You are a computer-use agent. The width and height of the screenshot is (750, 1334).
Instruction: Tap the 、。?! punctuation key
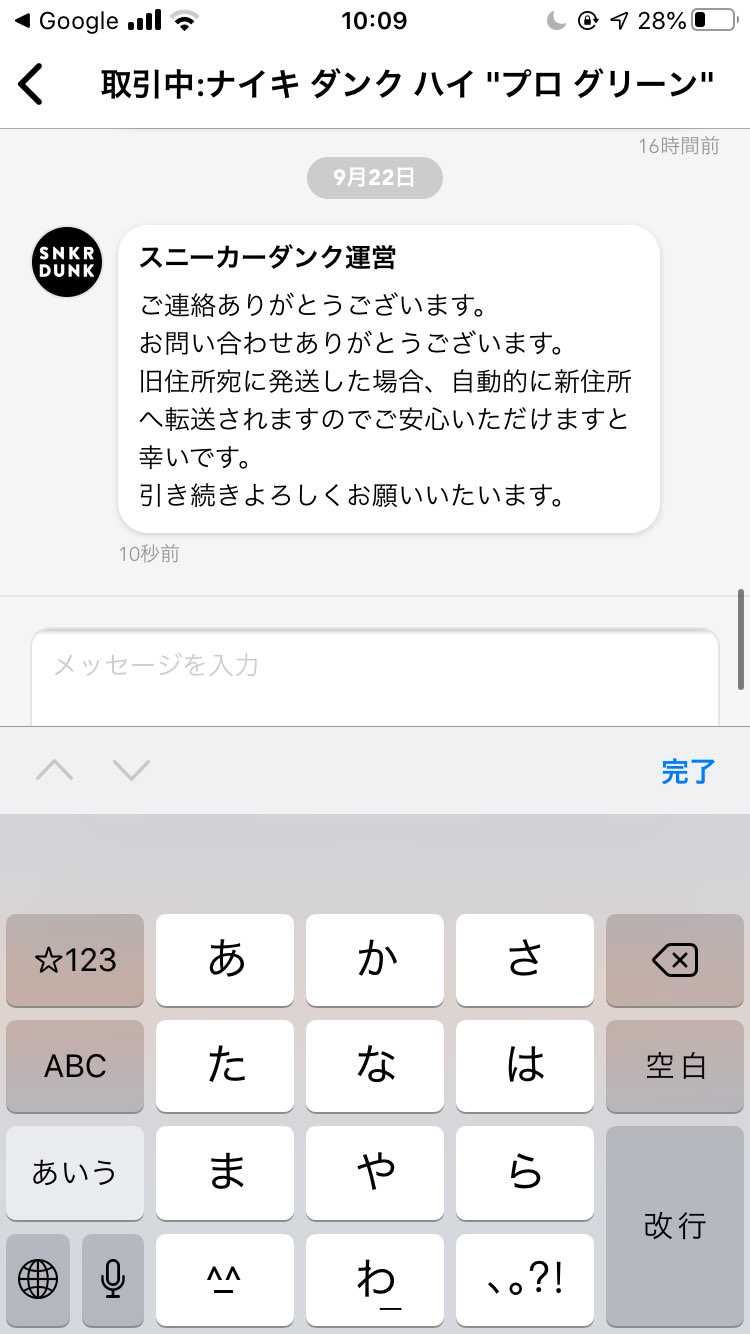(525, 1281)
